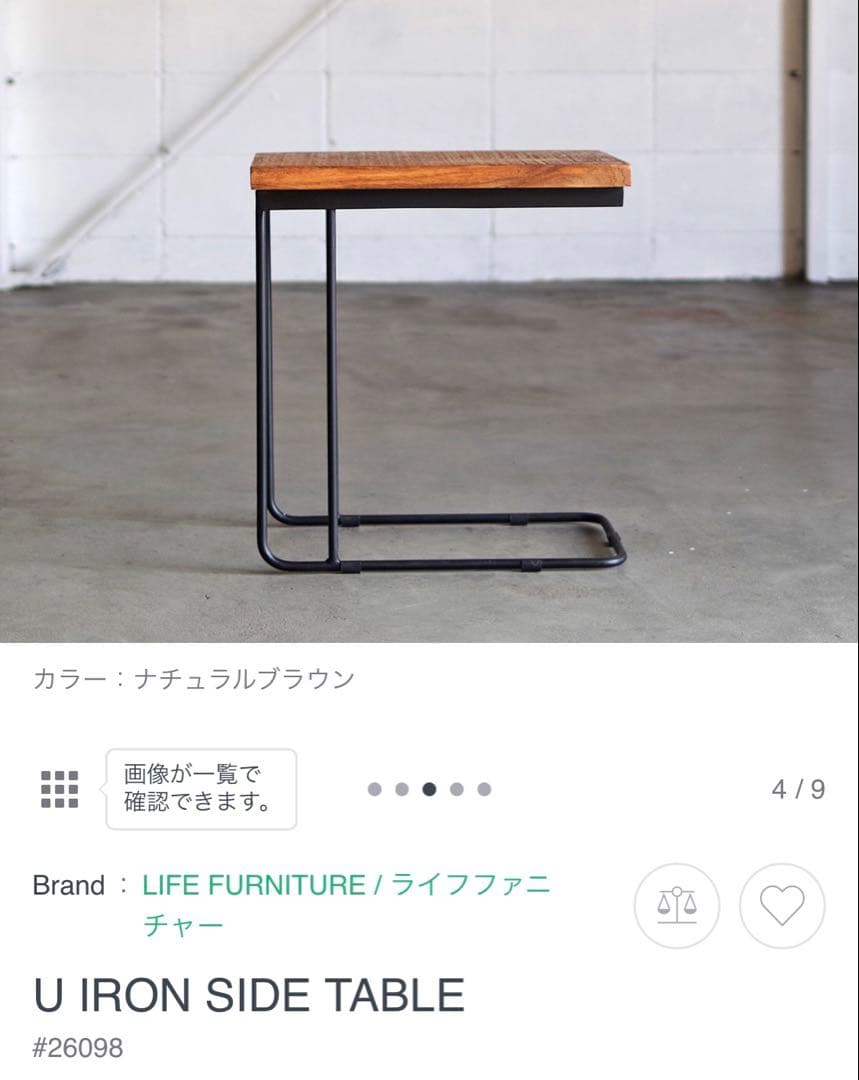Screen dimensions: 859x1080
Task: Select the first square in the grid icon
Action: (48, 776)
